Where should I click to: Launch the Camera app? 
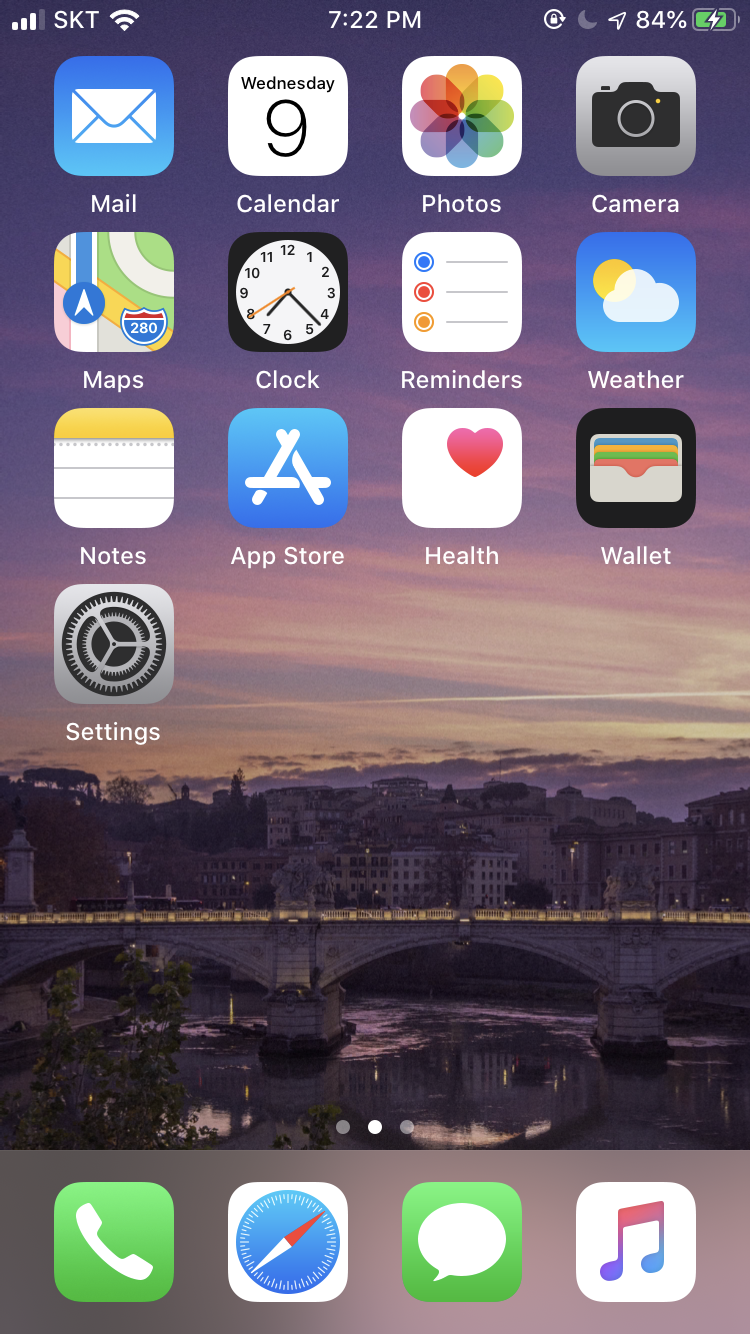pyautogui.click(x=636, y=116)
